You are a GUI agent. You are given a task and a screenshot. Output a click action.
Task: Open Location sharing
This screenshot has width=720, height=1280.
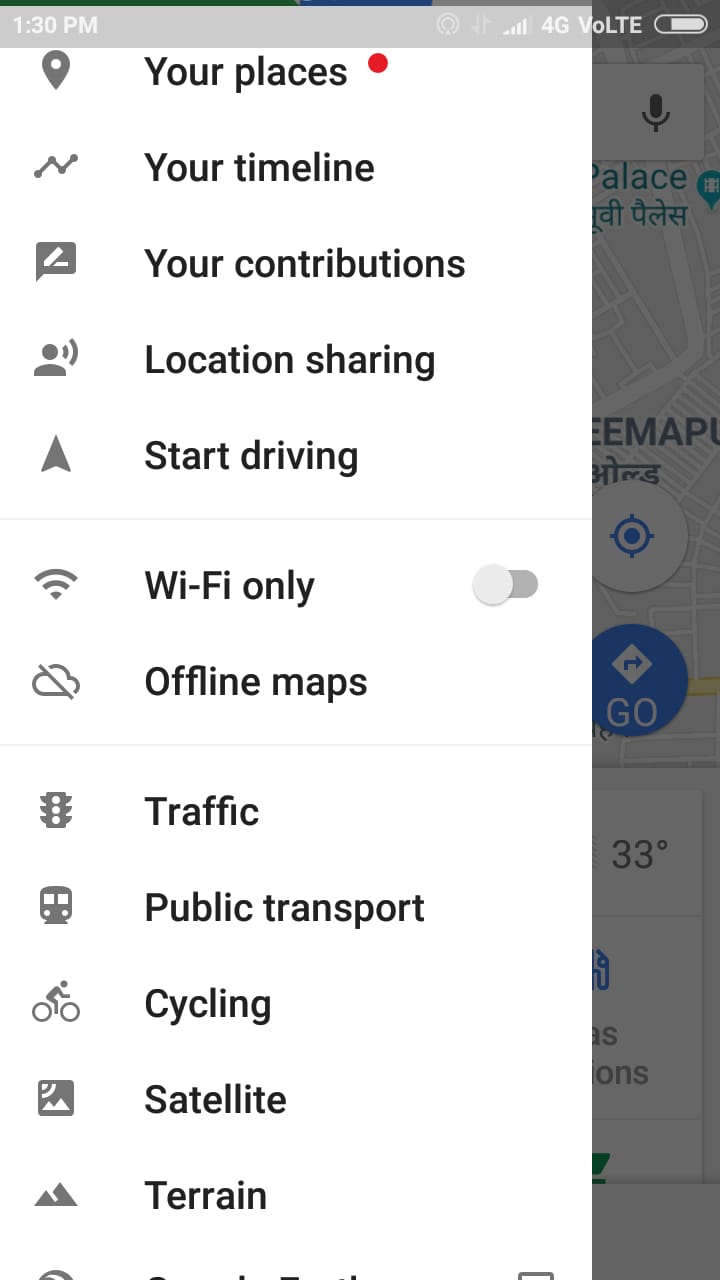(x=289, y=360)
